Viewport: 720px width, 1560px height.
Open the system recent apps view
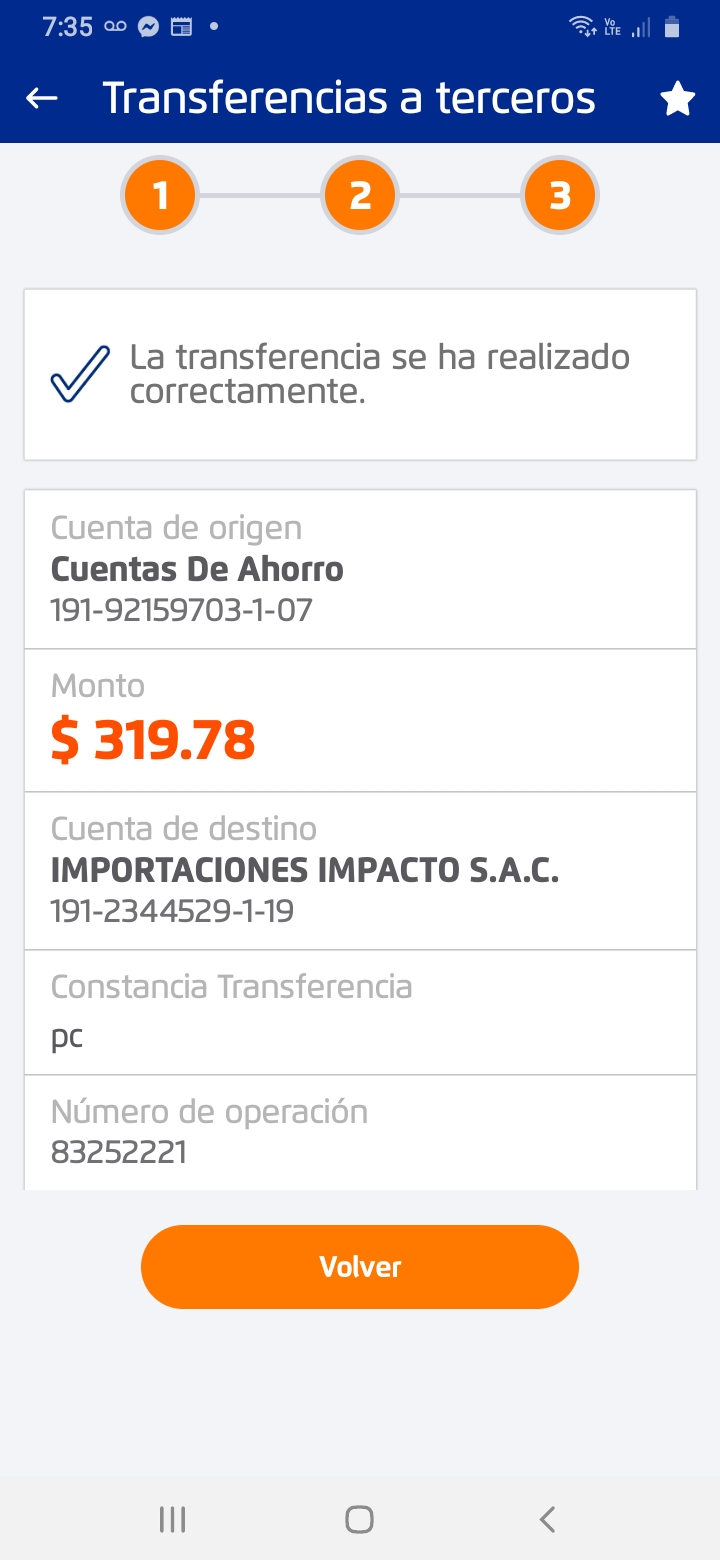(x=173, y=1520)
